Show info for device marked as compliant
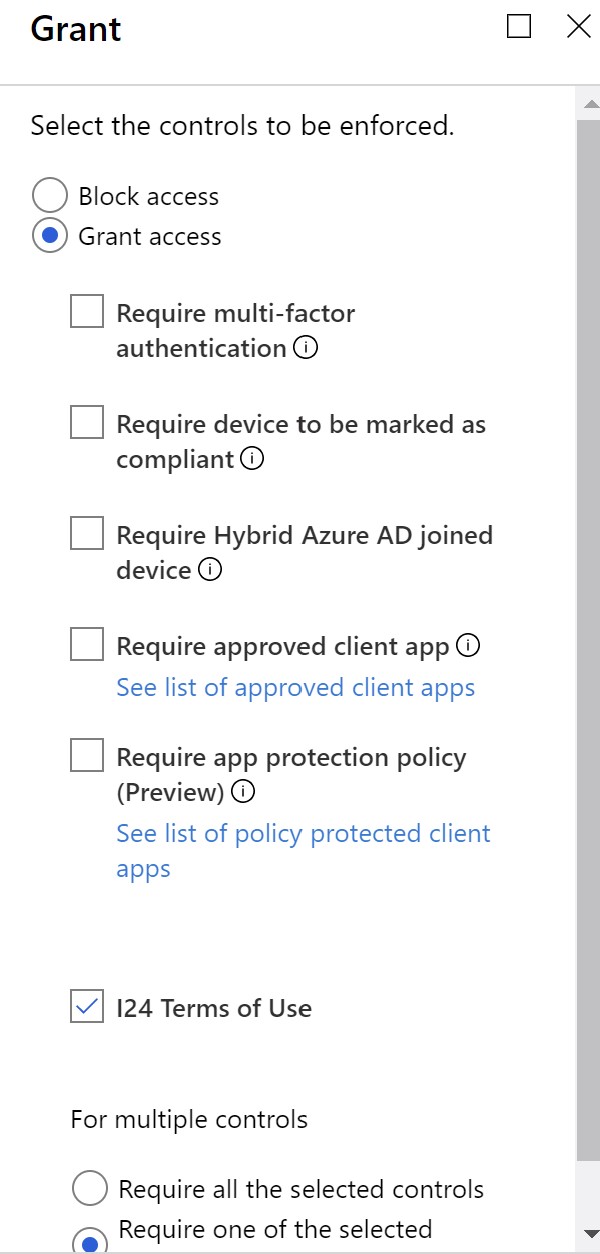This screenshot has width=600, height=1254. coord(253,459)
